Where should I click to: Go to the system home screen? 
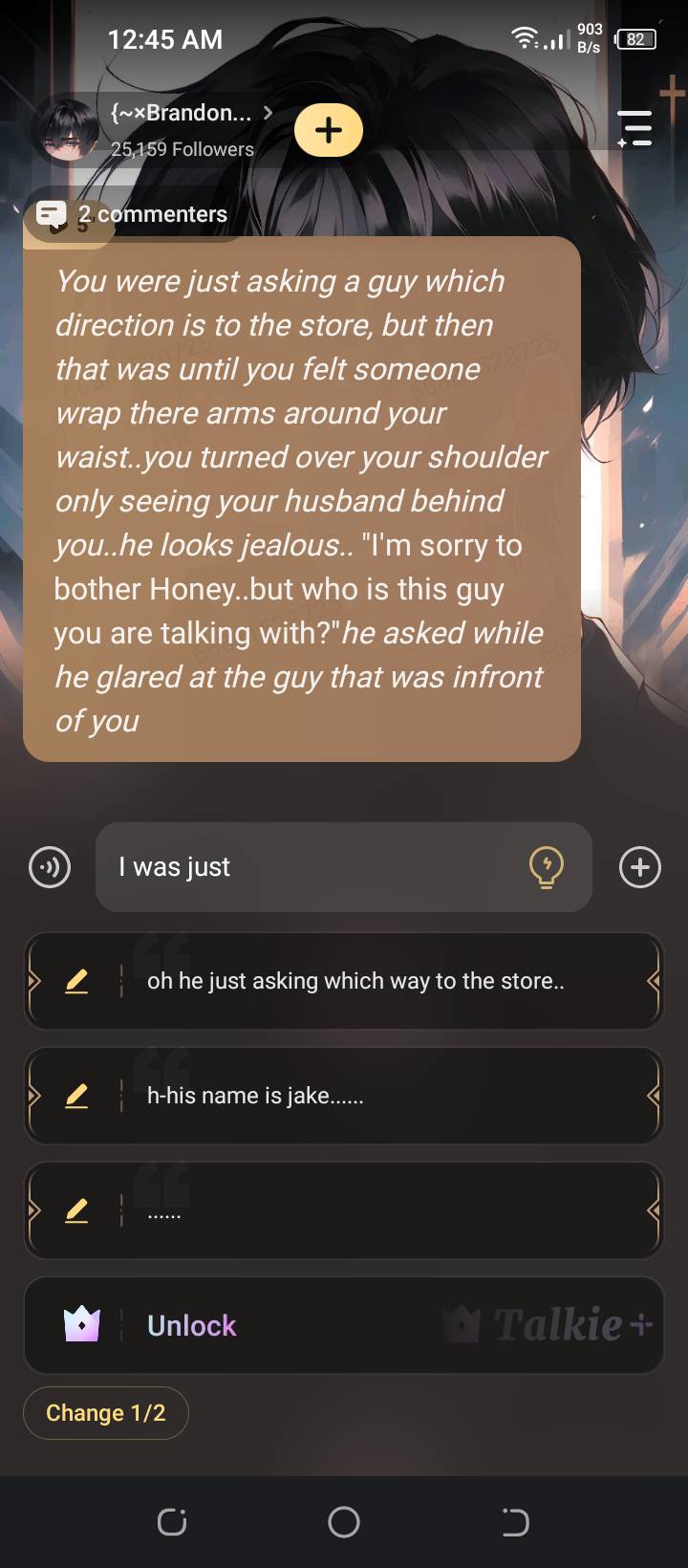click(x=344, y=1522)
